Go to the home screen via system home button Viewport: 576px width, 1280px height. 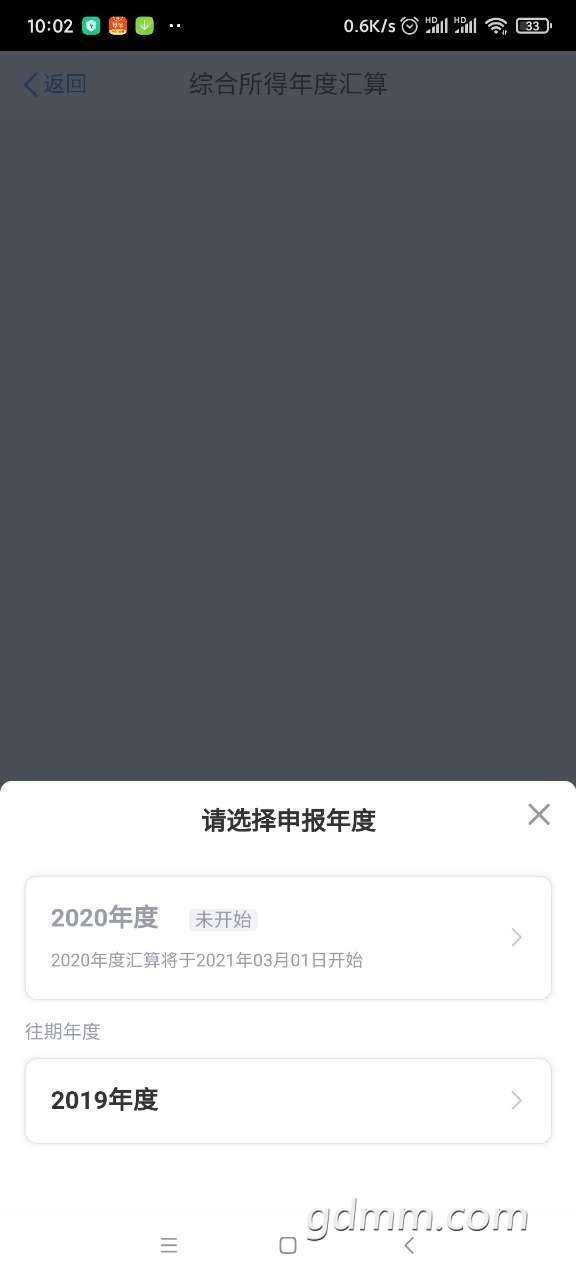pos(288,1245)
